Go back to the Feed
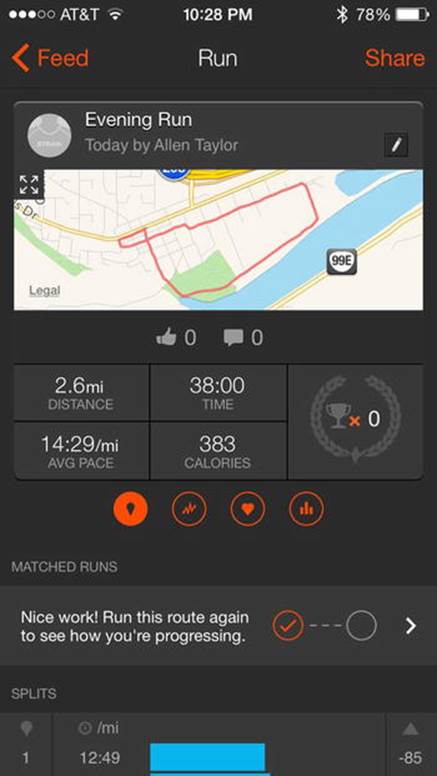 tap(49, 58)
